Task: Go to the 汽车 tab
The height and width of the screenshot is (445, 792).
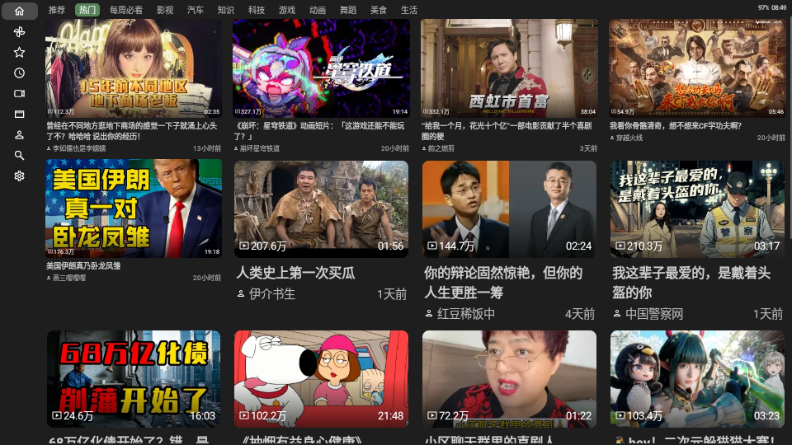Action: click(195, 9)
